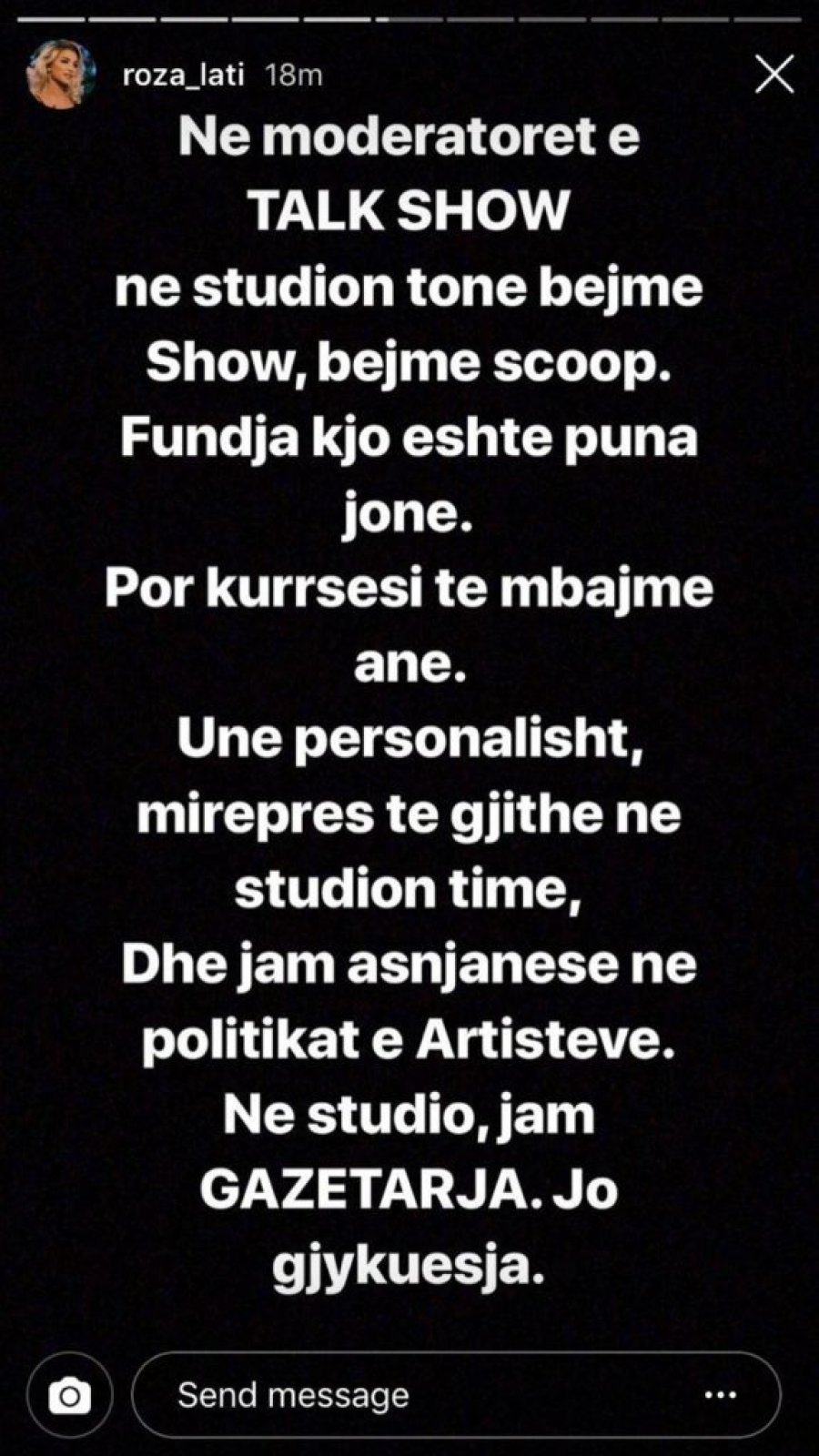Open the three-dot more options
This screenshot has width=819, height=1456.
(x=721, y=1395)
